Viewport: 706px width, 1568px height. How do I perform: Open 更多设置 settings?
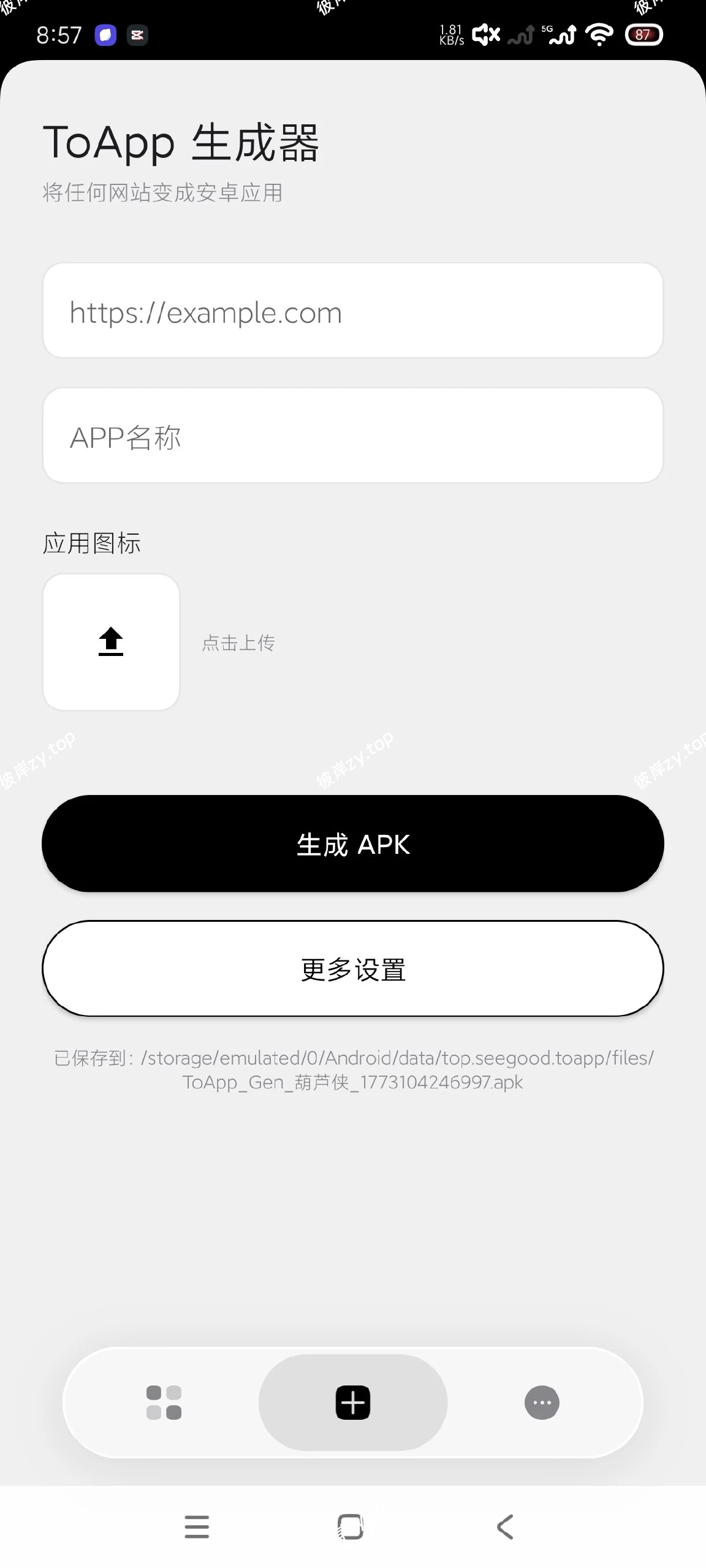click(352, 968)
